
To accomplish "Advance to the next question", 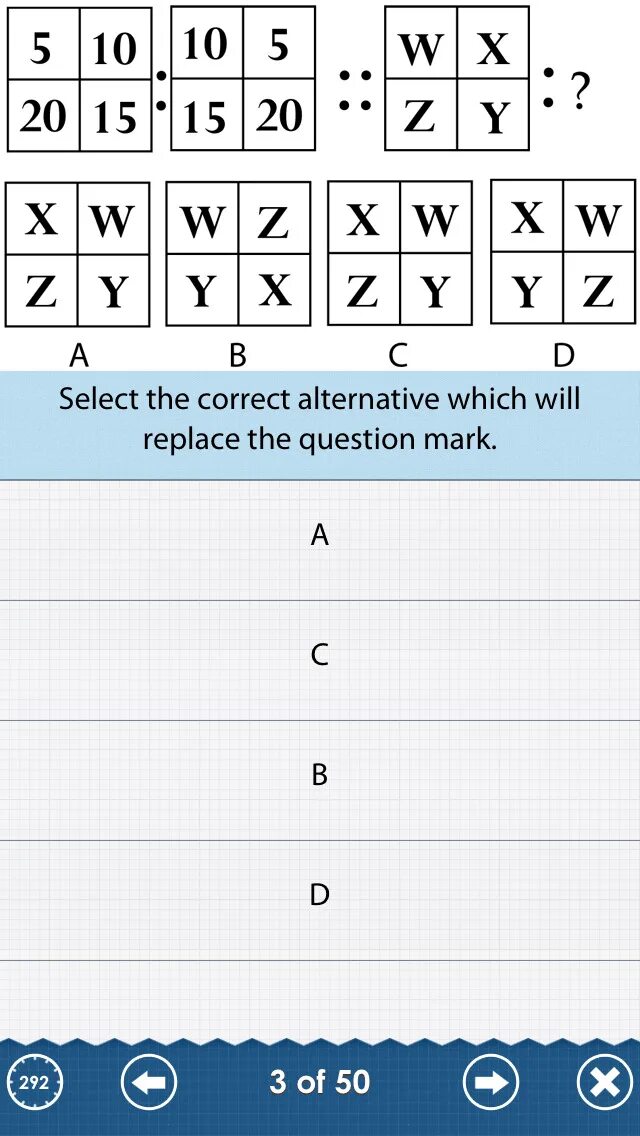I will (491, 1083).
